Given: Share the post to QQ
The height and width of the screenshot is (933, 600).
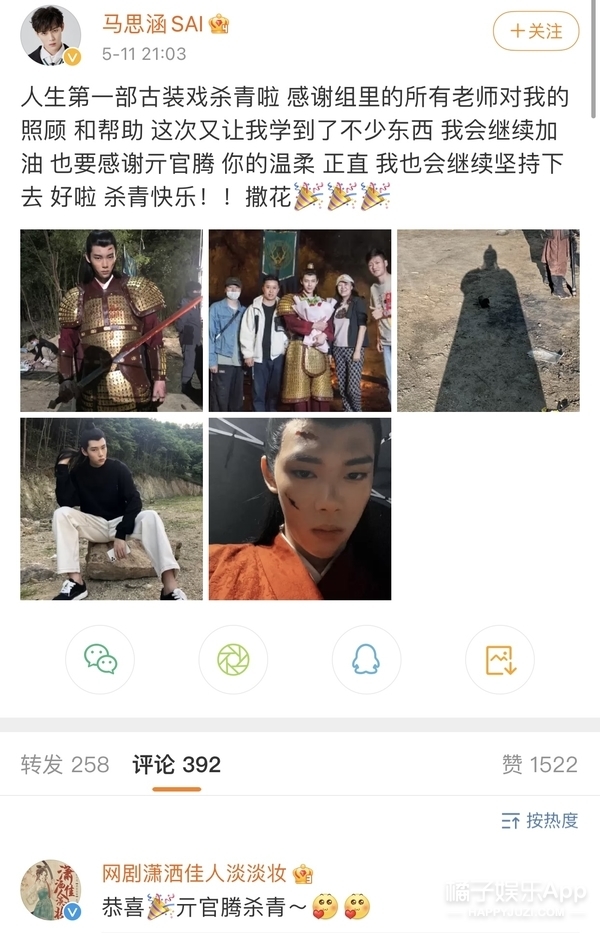Looking at the screenshot, I should (366, 660).
